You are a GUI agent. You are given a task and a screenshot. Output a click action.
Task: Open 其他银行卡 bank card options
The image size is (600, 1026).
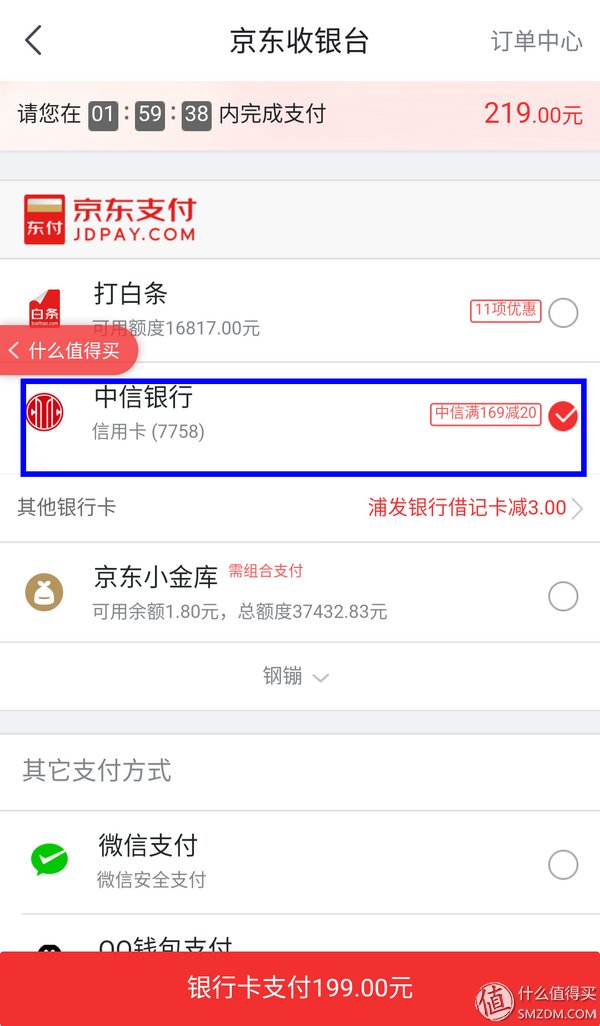pyautogui.click(x=300, y=508)
